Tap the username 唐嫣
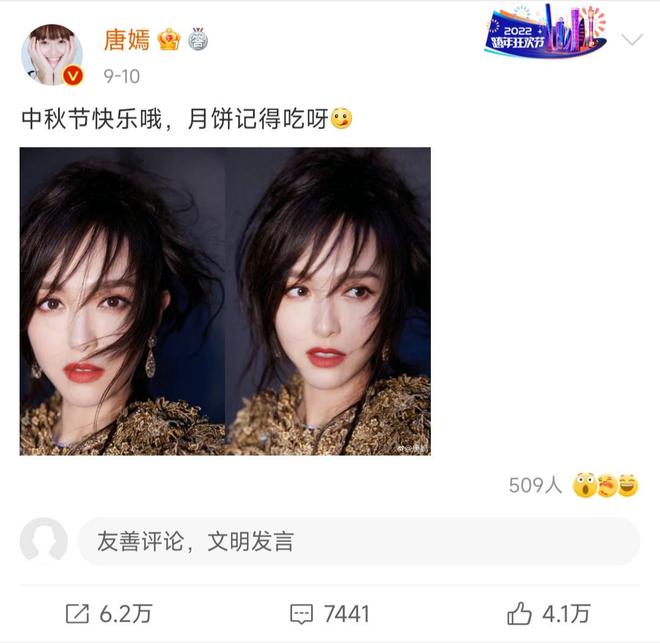This screenshot has height=643, width=660. pyautogui.click(x=126, y=40)
